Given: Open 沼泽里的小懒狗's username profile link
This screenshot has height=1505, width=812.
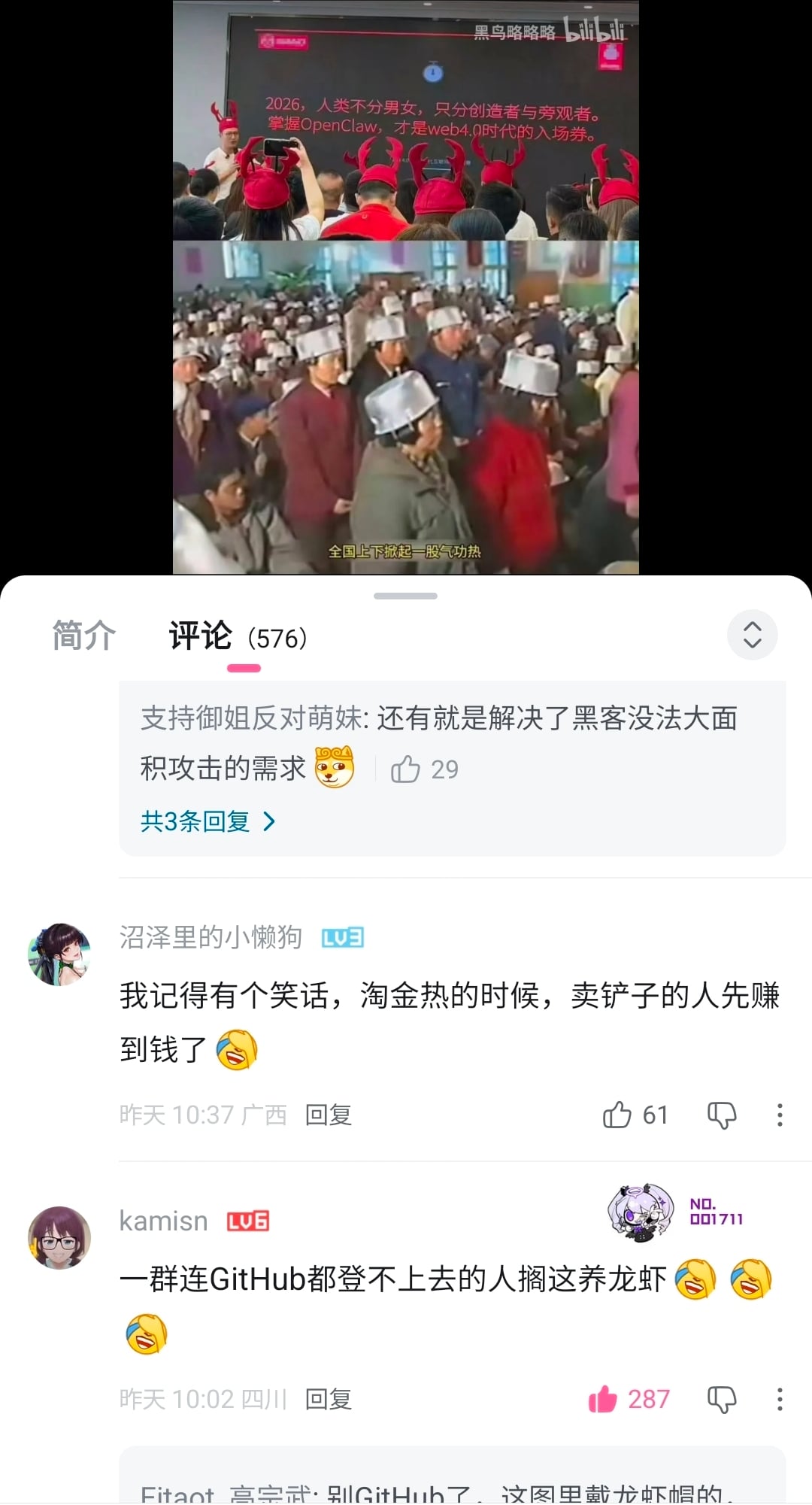Looking at the screenshot, I should [211, 937].
